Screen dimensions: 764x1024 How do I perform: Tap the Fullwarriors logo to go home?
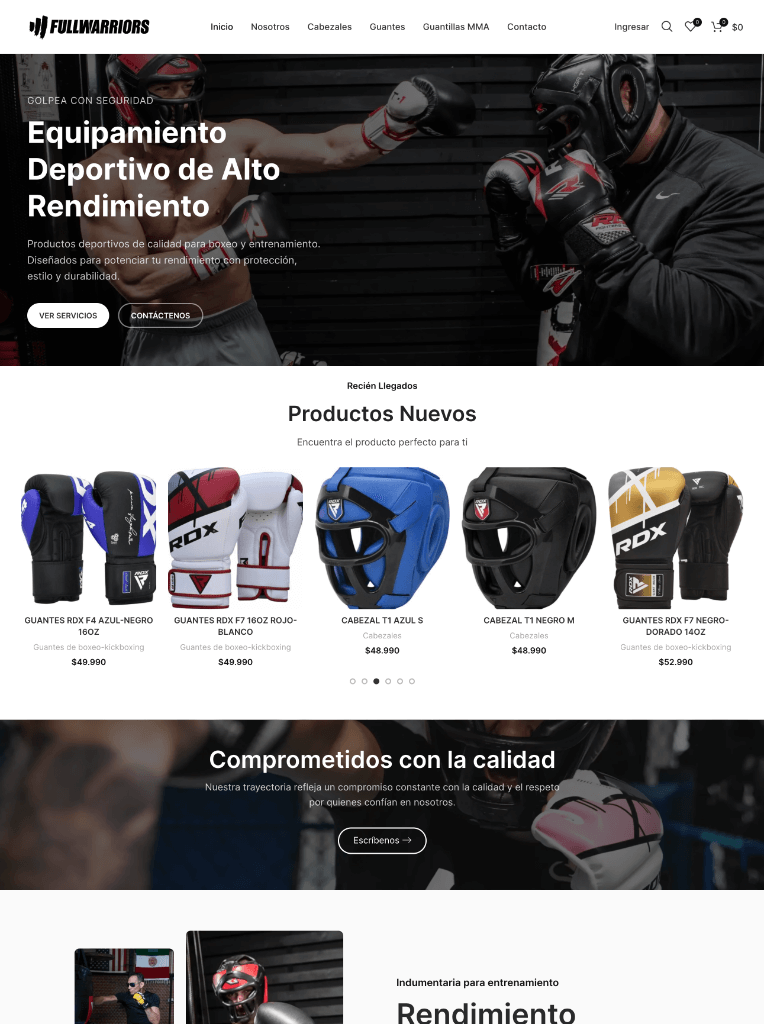[x=89, y=27]
